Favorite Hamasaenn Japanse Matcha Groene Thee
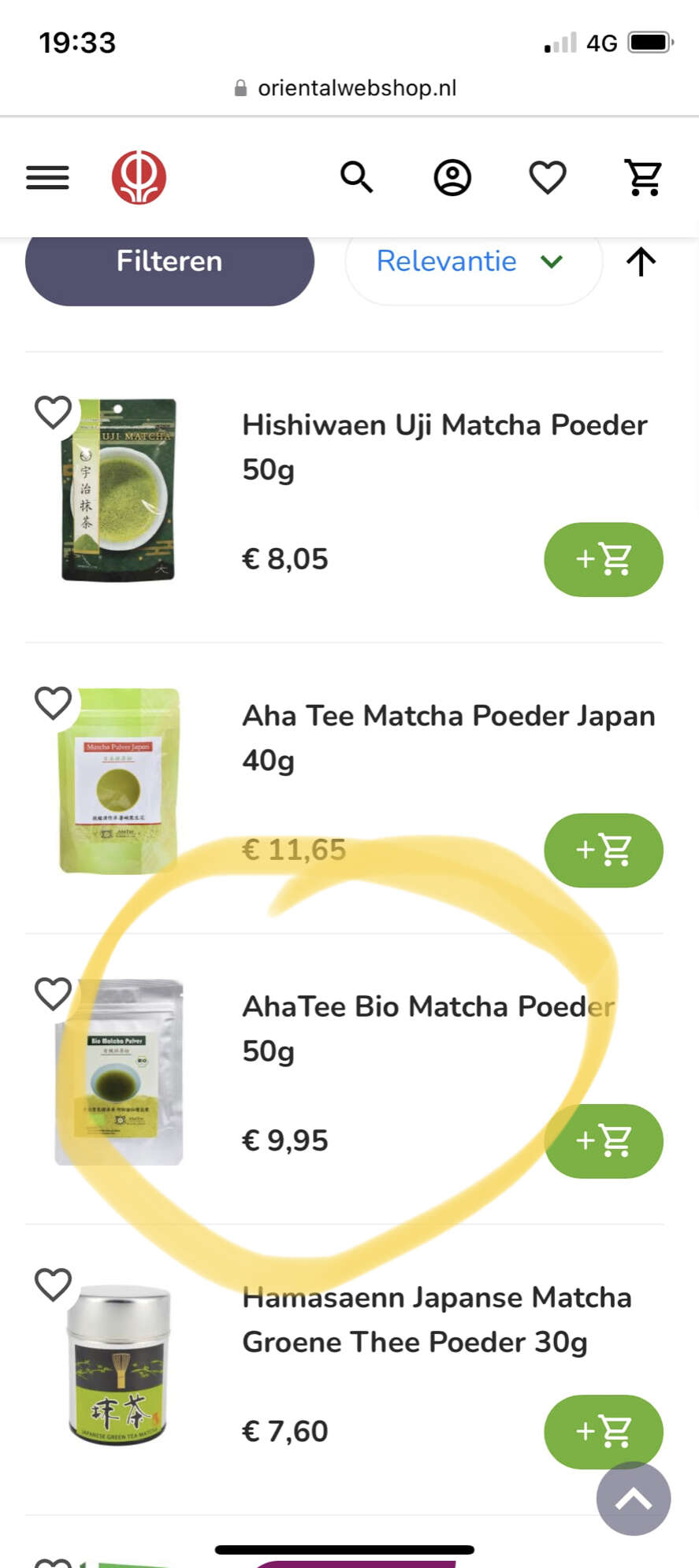Viewport: 699px width, 1568px height. pyautogui.click(x=54, y=1284)
